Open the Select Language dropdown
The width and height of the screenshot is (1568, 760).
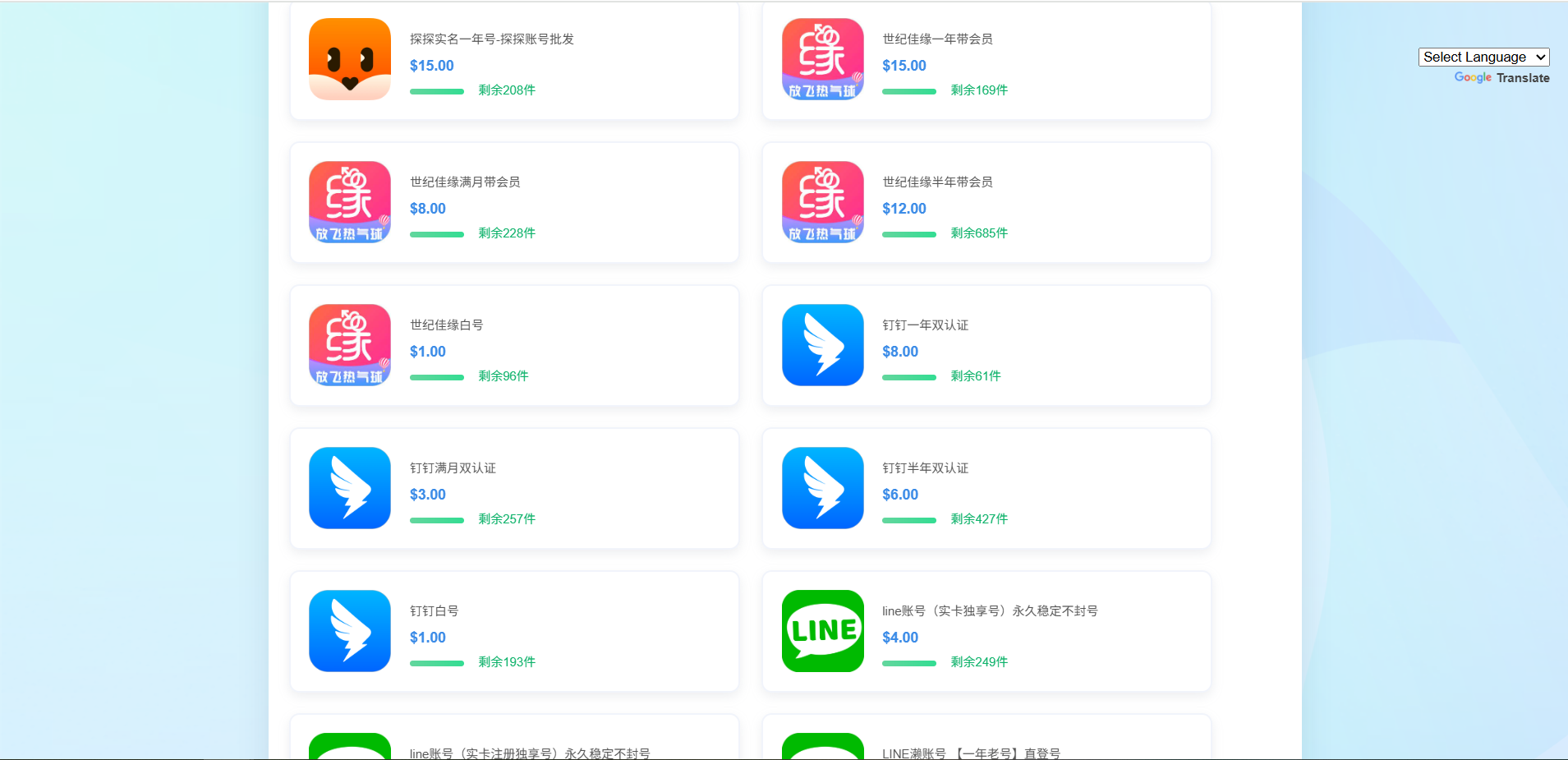coord(1483,57)
